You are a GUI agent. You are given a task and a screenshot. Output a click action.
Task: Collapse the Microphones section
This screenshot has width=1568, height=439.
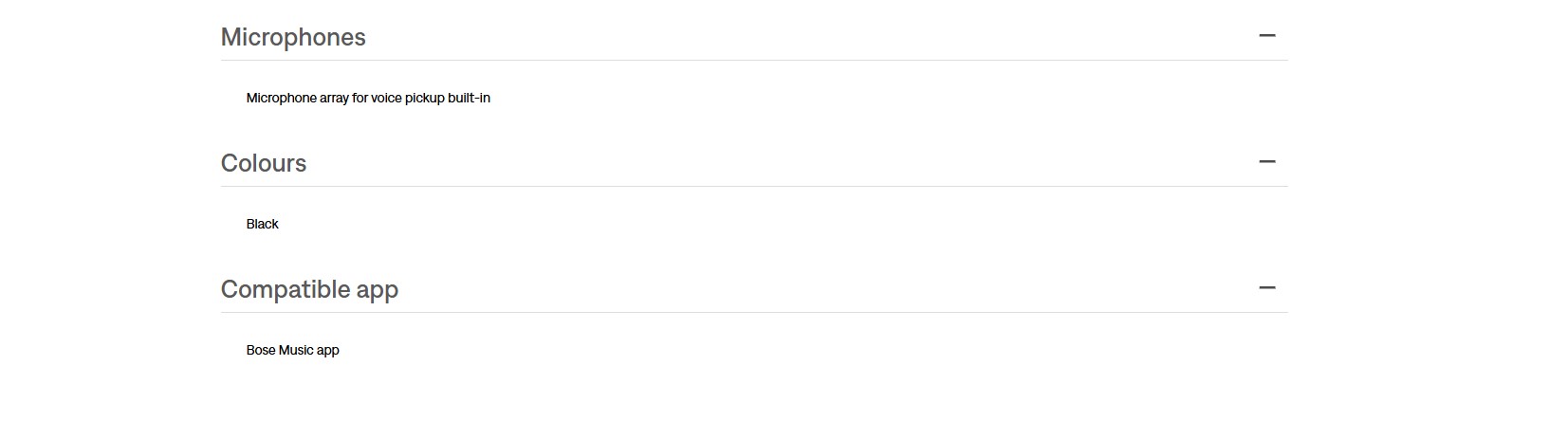(1266, 36)
